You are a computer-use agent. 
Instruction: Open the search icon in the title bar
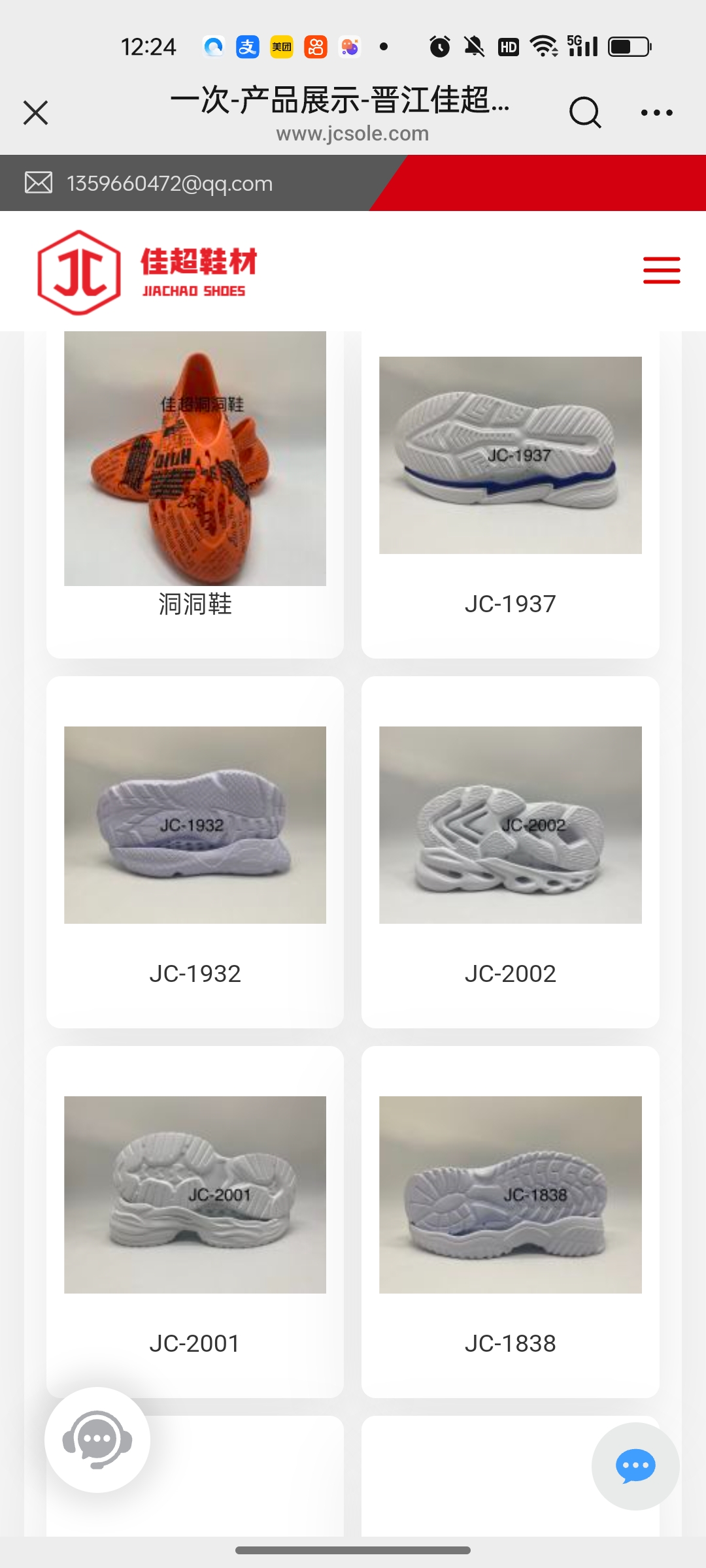(584, 112)
